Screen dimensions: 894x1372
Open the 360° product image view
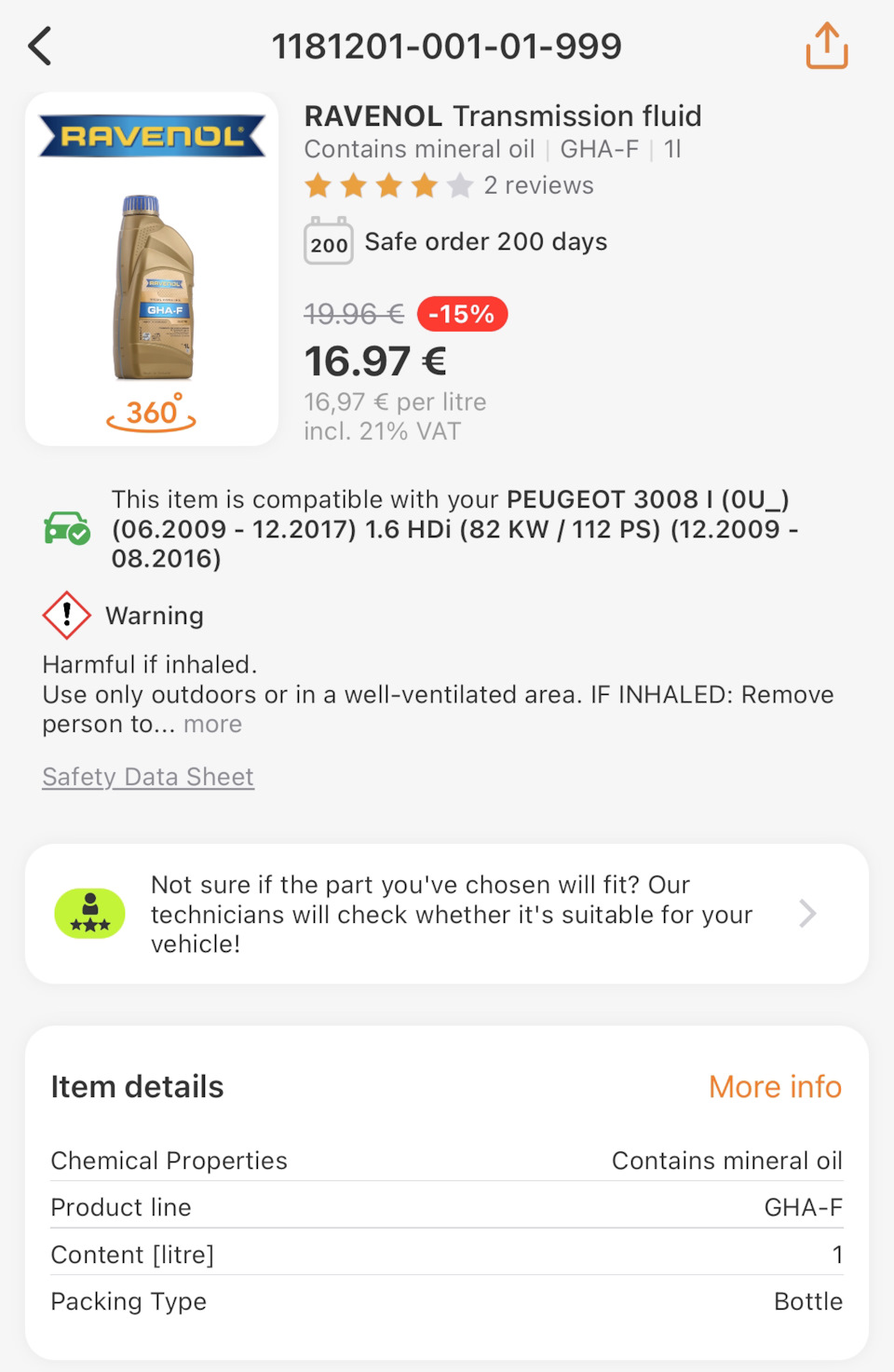click(x=152, y=413)
